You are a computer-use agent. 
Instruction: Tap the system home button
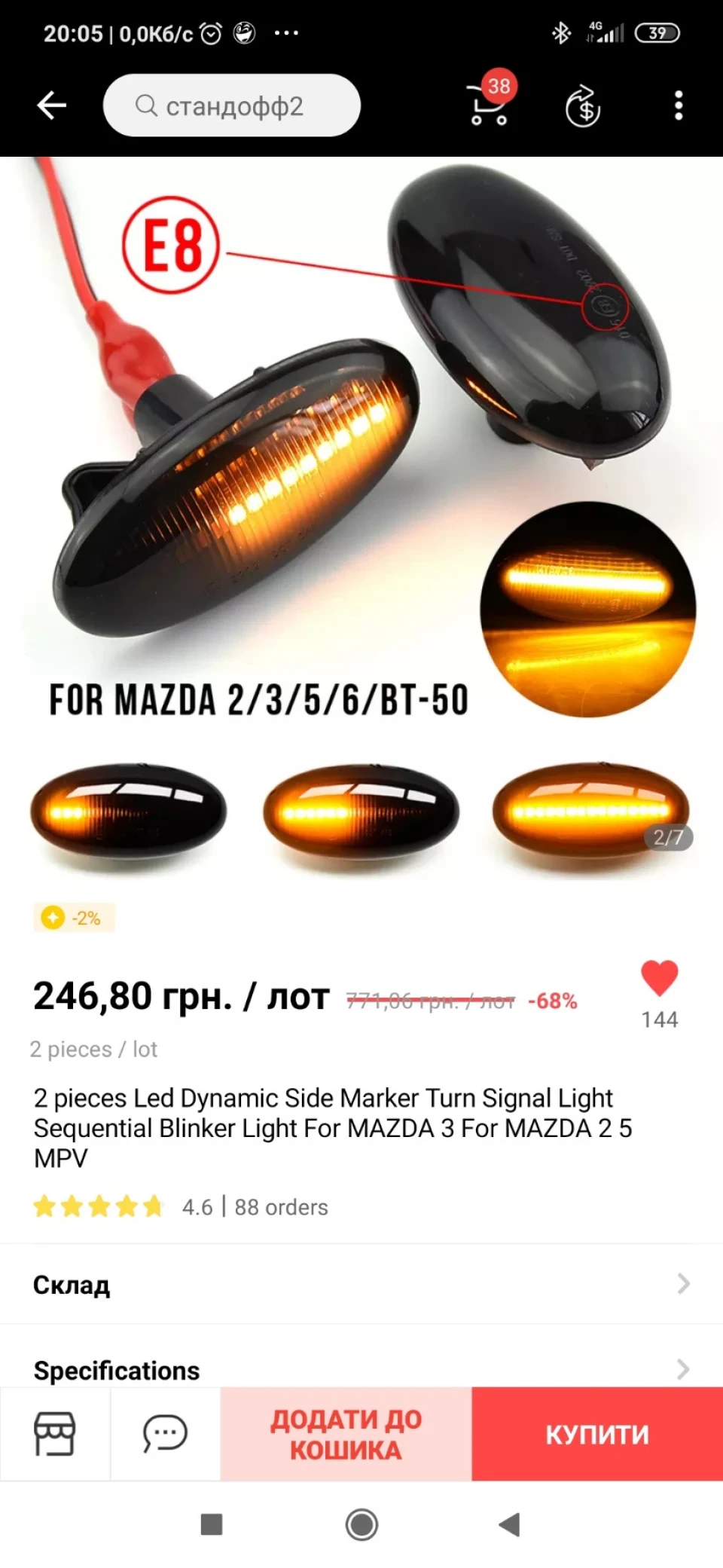(361, 1525)
